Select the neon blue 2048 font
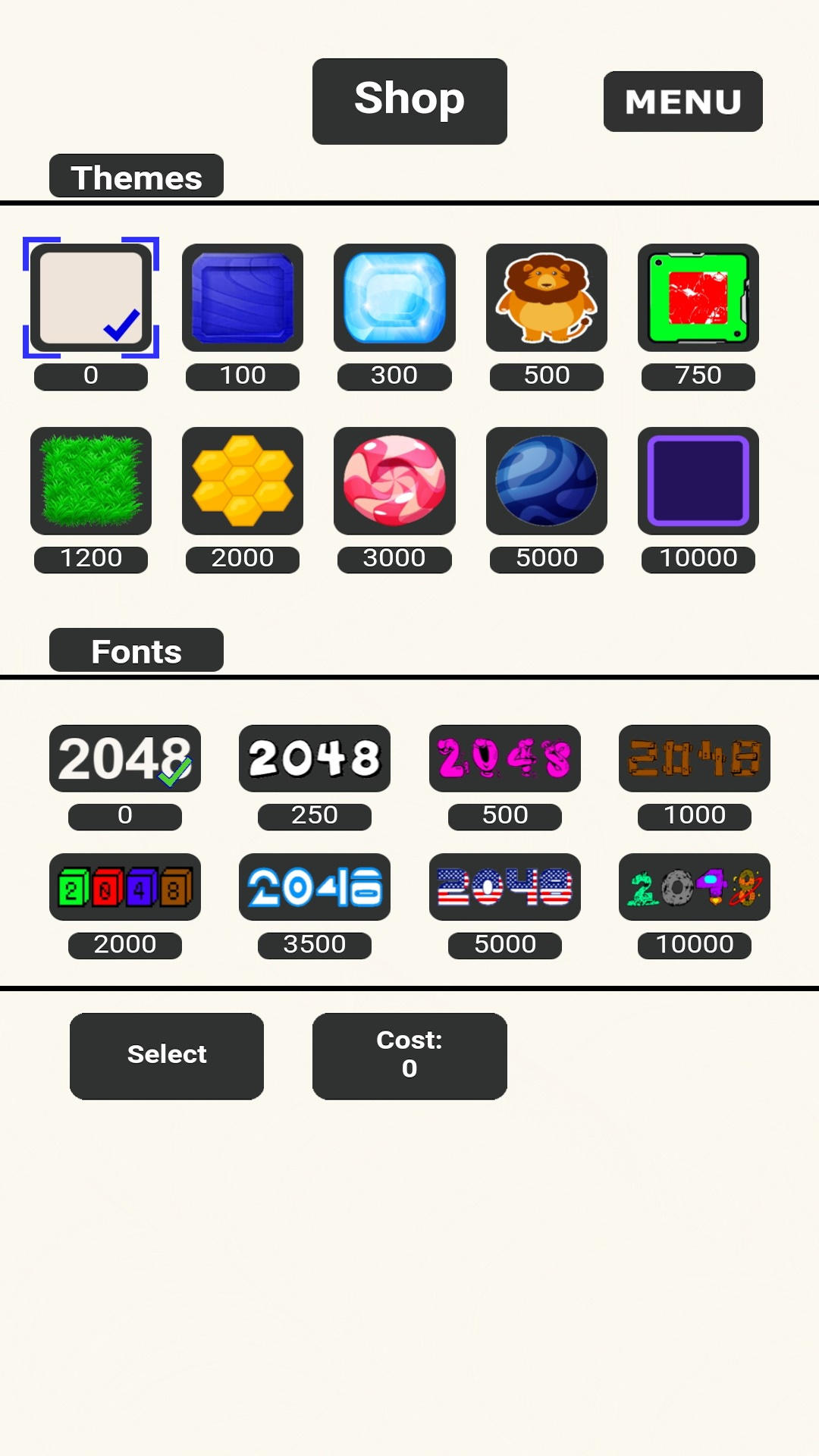Viewport: 819px width, 1456px height. 315,887
